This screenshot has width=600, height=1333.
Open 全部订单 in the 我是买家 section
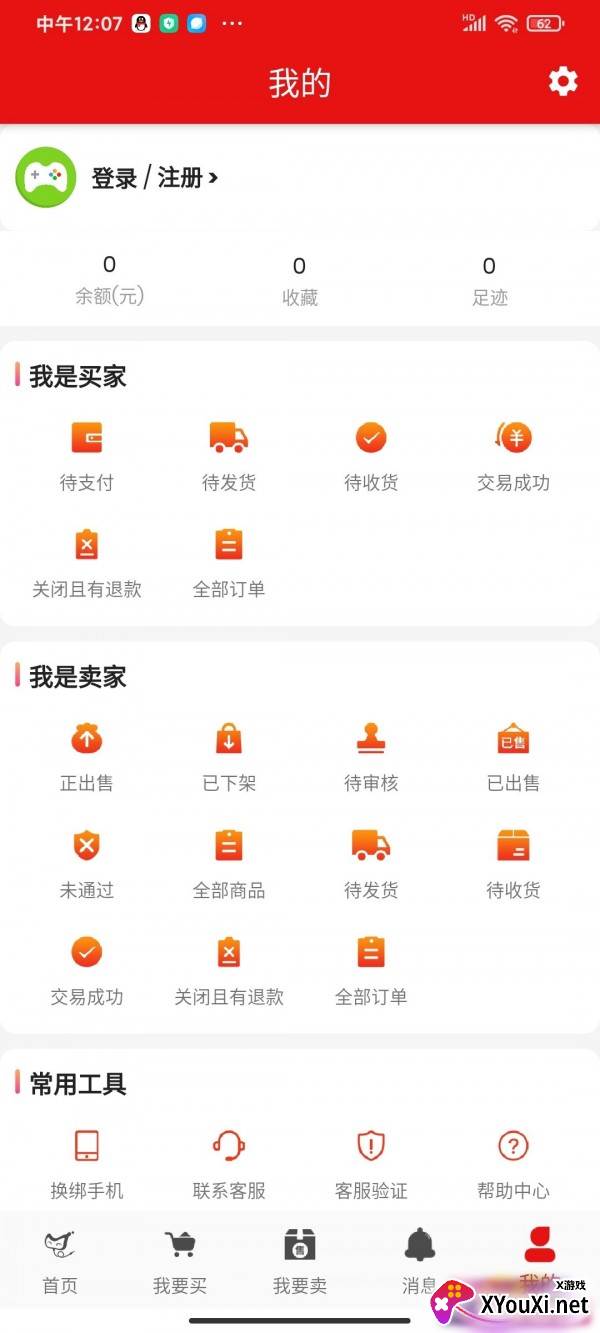229,561
